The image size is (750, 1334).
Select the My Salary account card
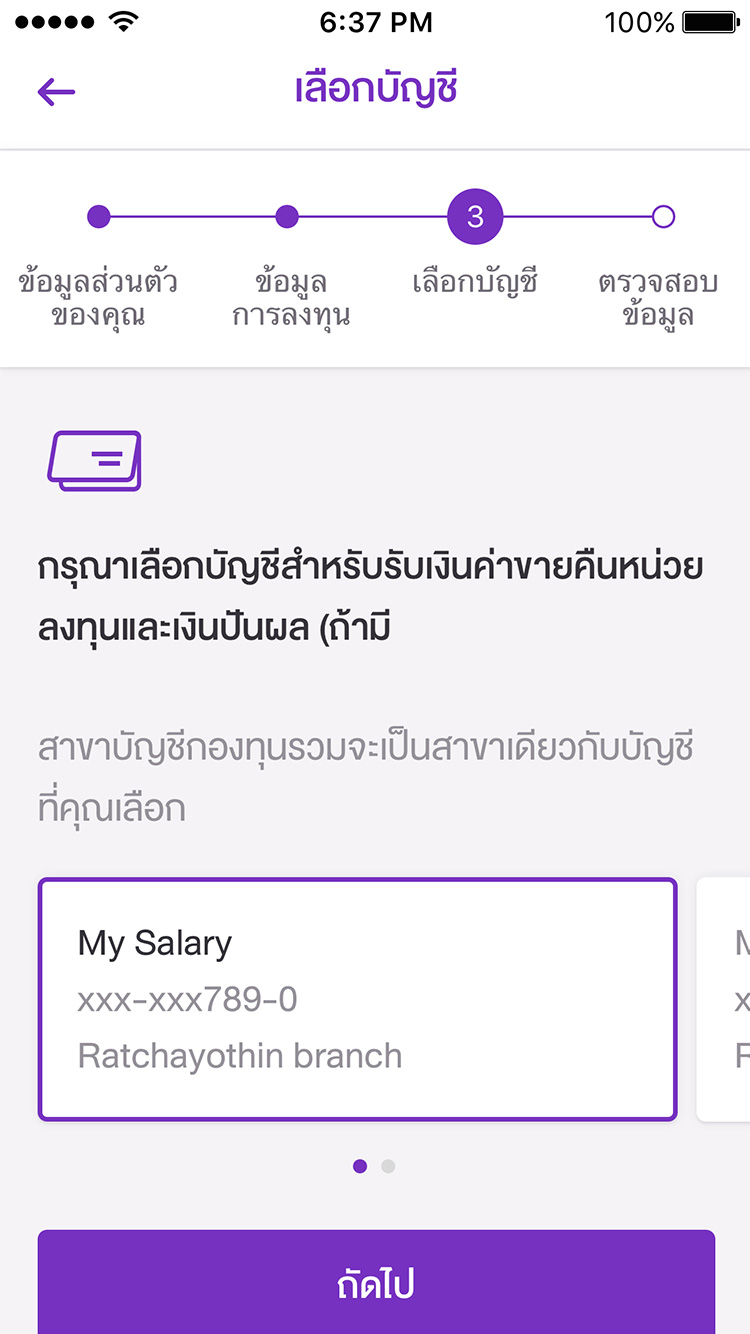tap(358, 1000)
